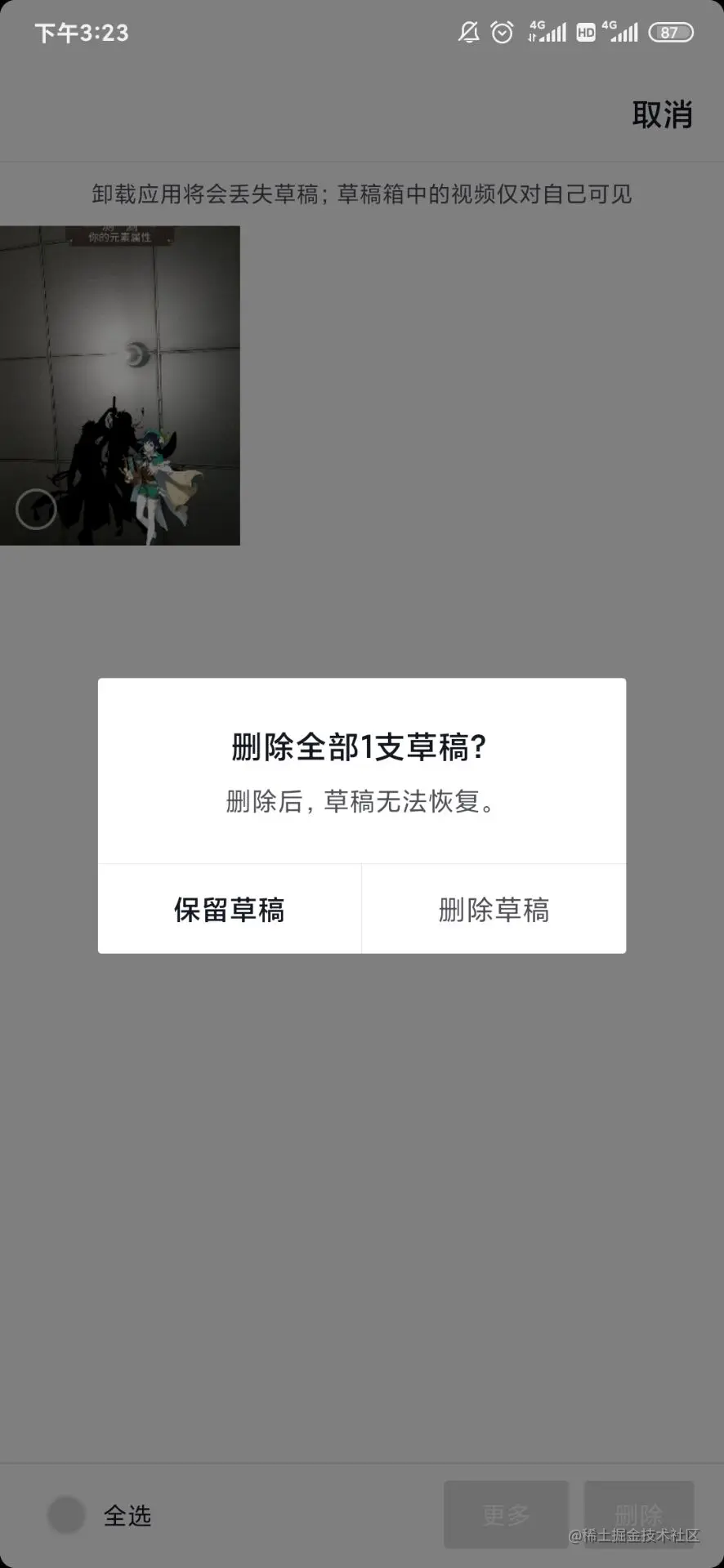Tap 保留草稿 to keep the draft
This screenshot has height=1568, width=724.
pos(230,909)
